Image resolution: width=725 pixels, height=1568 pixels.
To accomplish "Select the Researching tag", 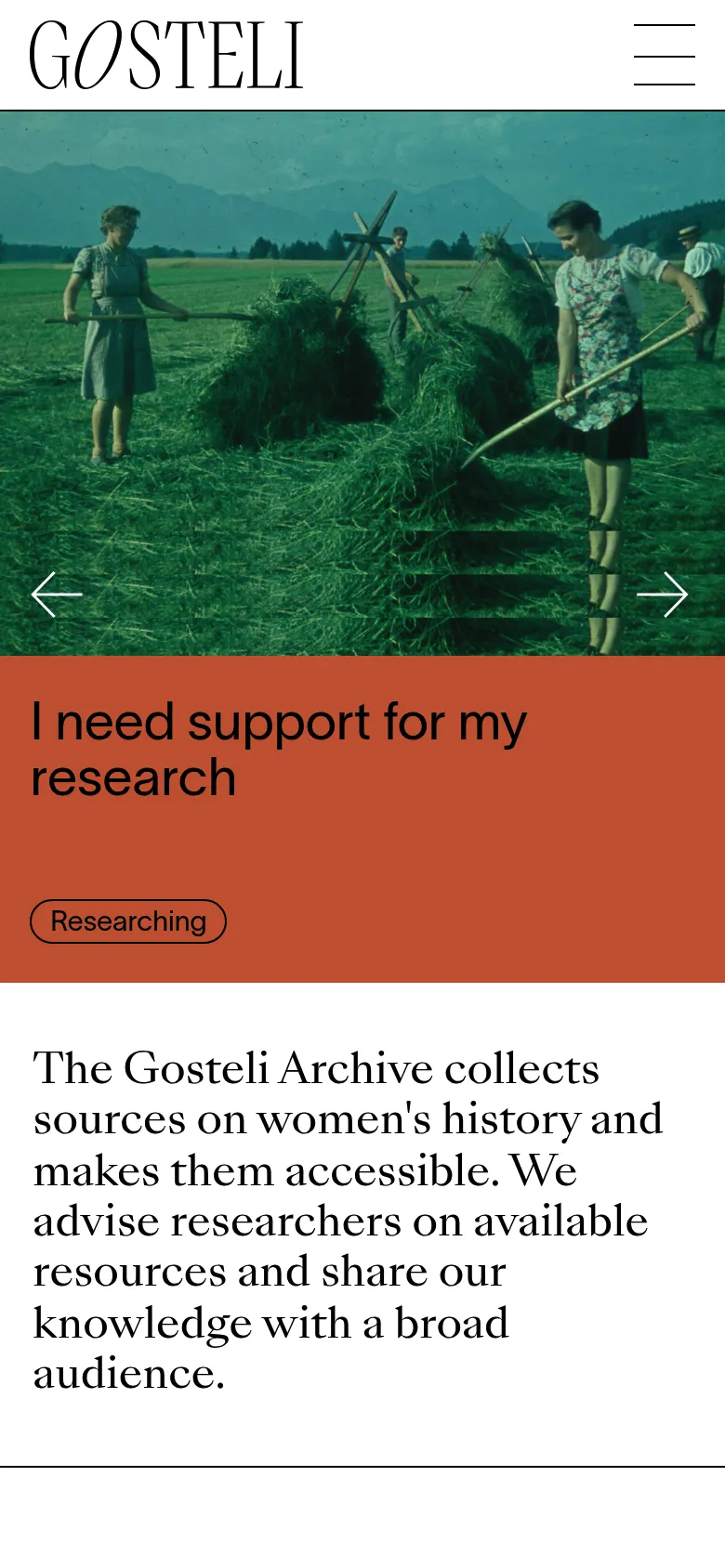I will point(128,921).
